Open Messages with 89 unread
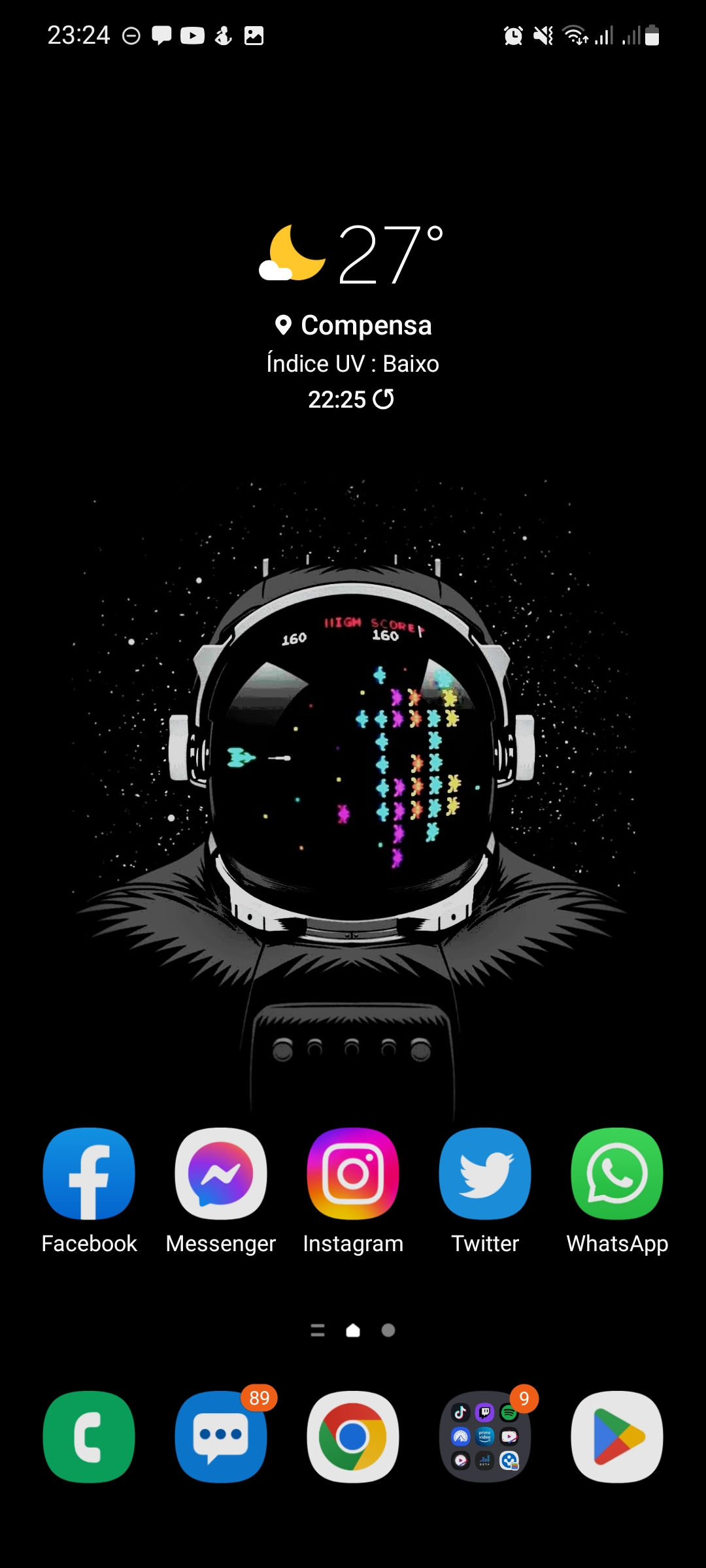Image resolution: width=706 pixels, height=1568 pixels. tap(221, 1437)
